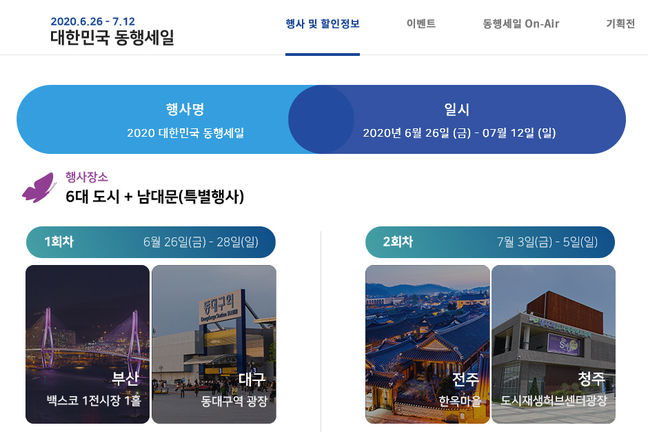The image size is (648, 432).
Task: Open the 기획전 tab
Action: pos(620,23)
